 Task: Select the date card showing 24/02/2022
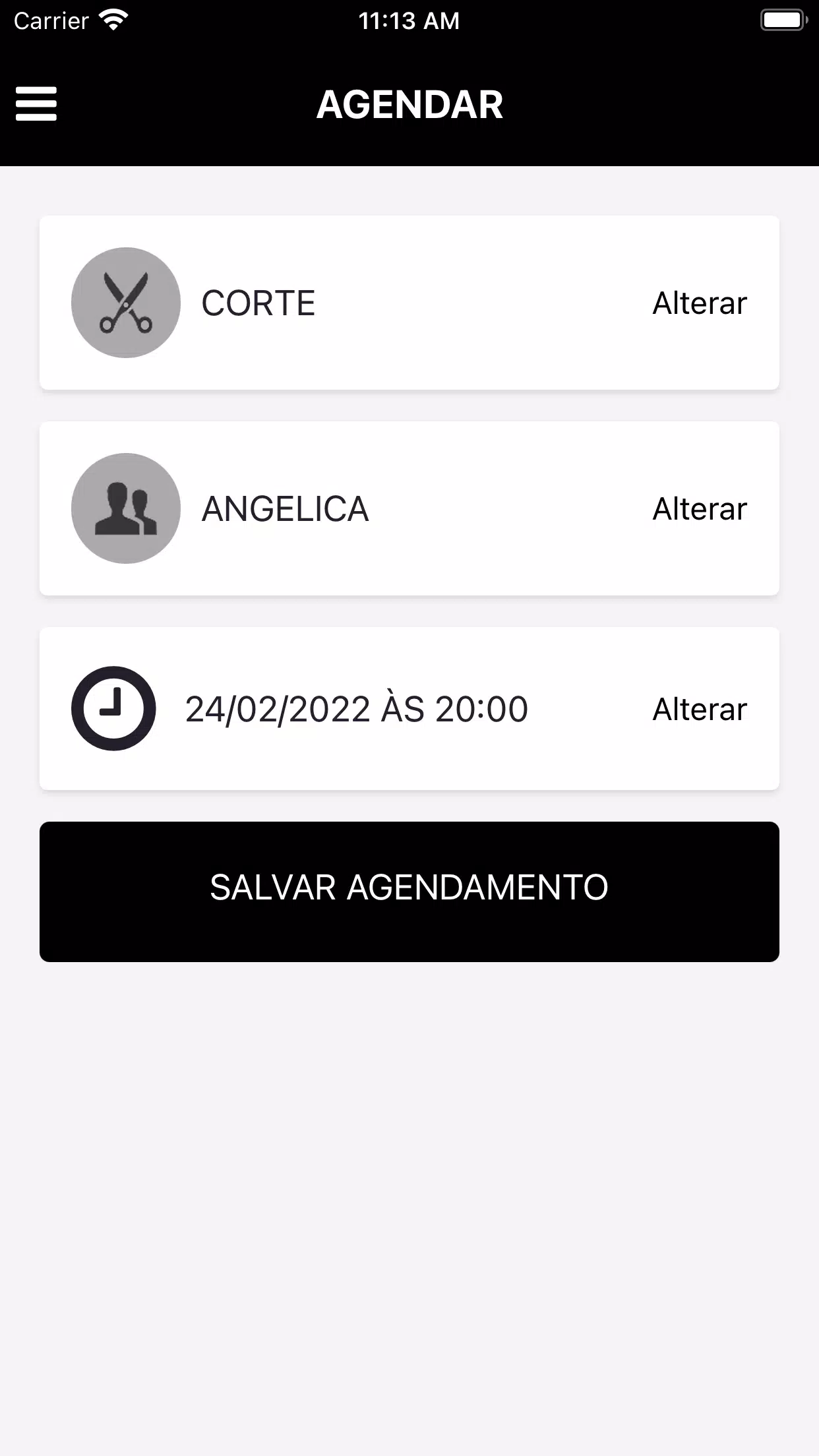409,708
